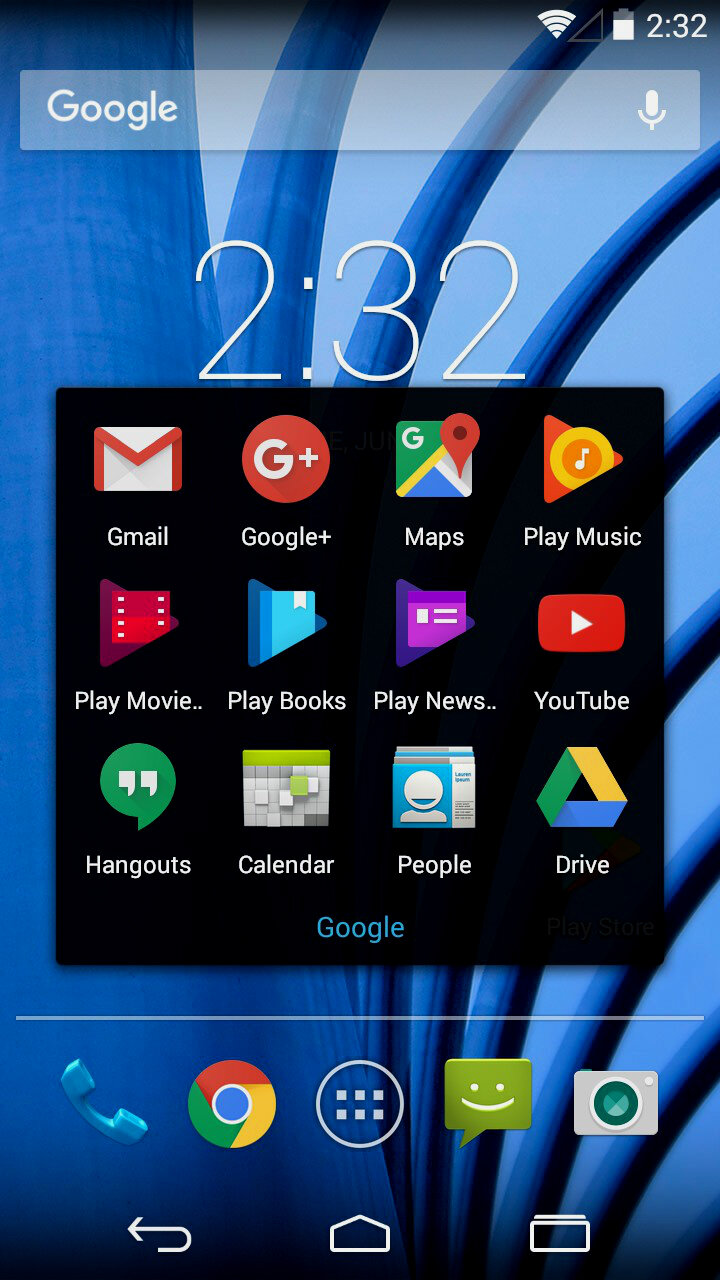Open the all-apps drawer
The height and width of the screenshot is (1280, 720).
360,1104
